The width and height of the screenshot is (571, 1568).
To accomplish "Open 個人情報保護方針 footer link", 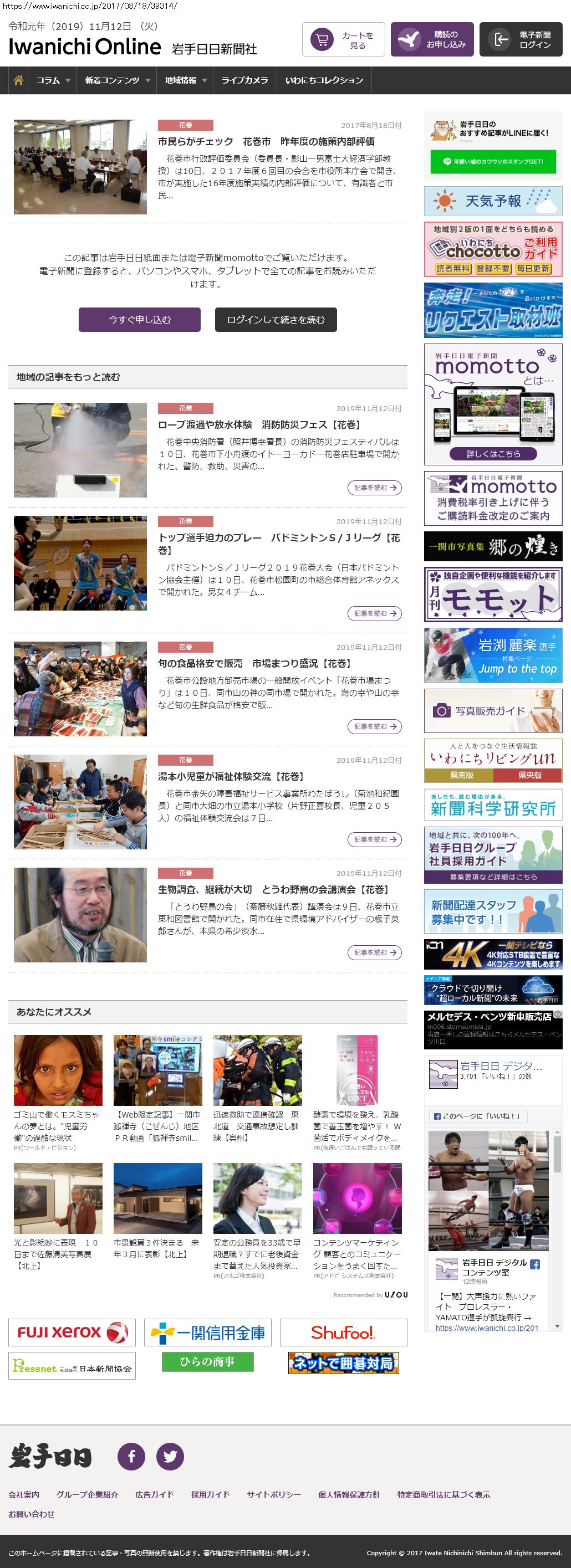I will coord(349,1494).
